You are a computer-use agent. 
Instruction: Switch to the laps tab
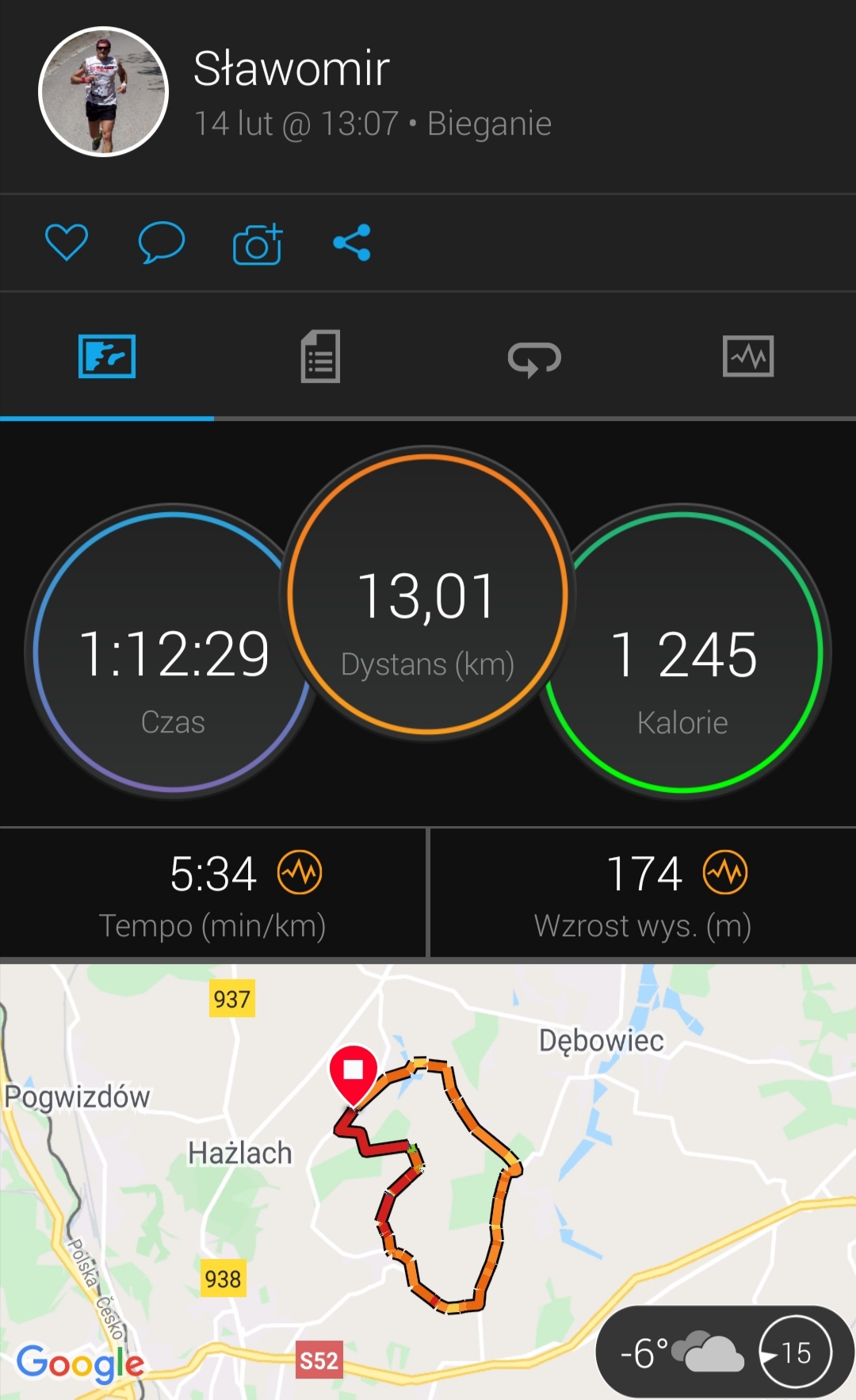(534, 358)
